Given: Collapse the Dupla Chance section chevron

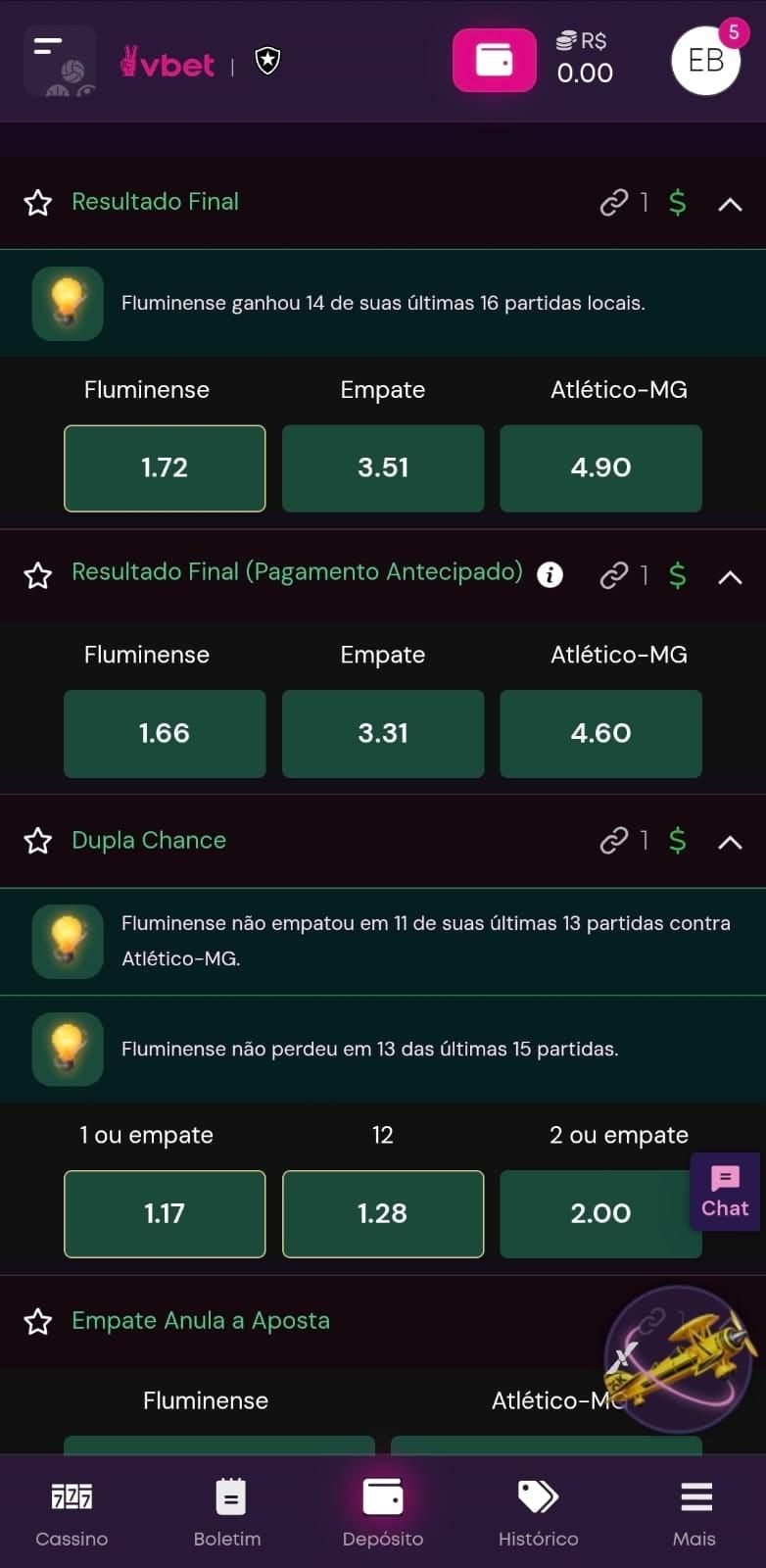Looking at the screenshot, I should [x=730, y=841].
